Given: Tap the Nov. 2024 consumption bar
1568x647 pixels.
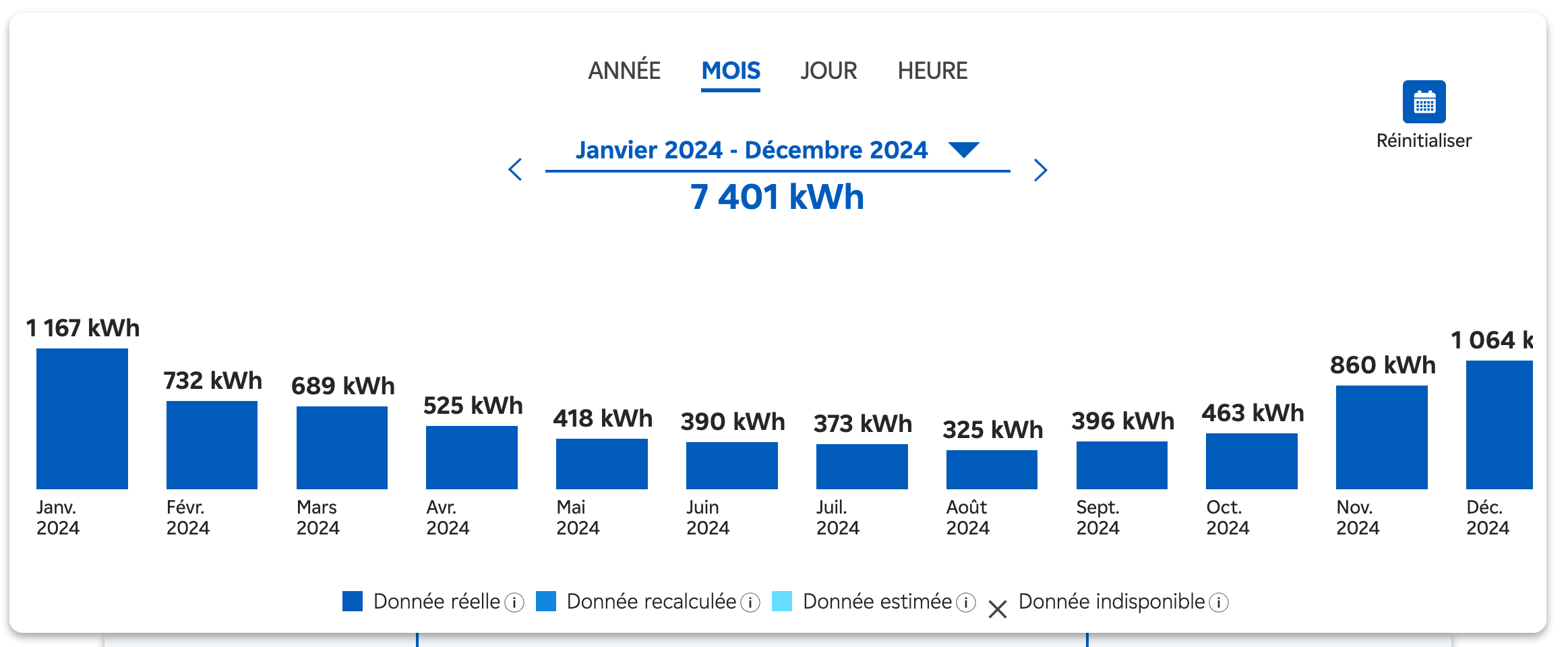Looking at the screenshot, I should [1381, 437].
